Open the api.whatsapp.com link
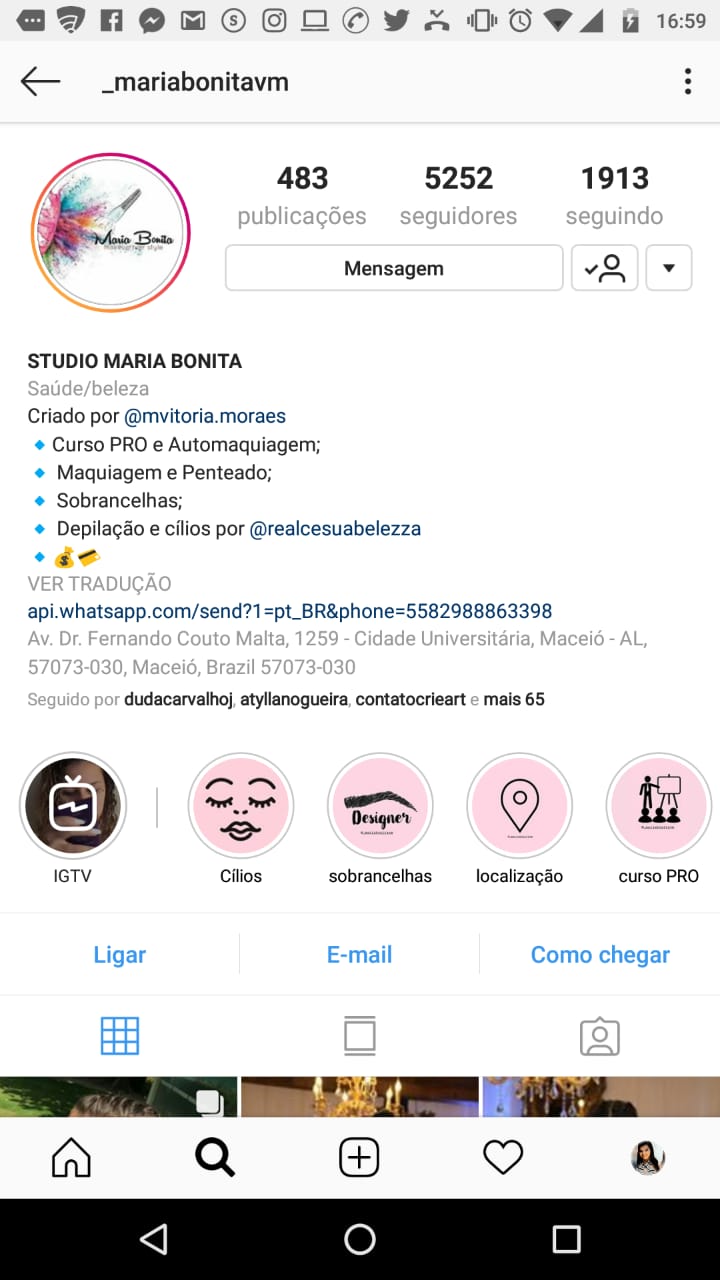This screenshot has height=1280, width=720. [x=290, y=611]
